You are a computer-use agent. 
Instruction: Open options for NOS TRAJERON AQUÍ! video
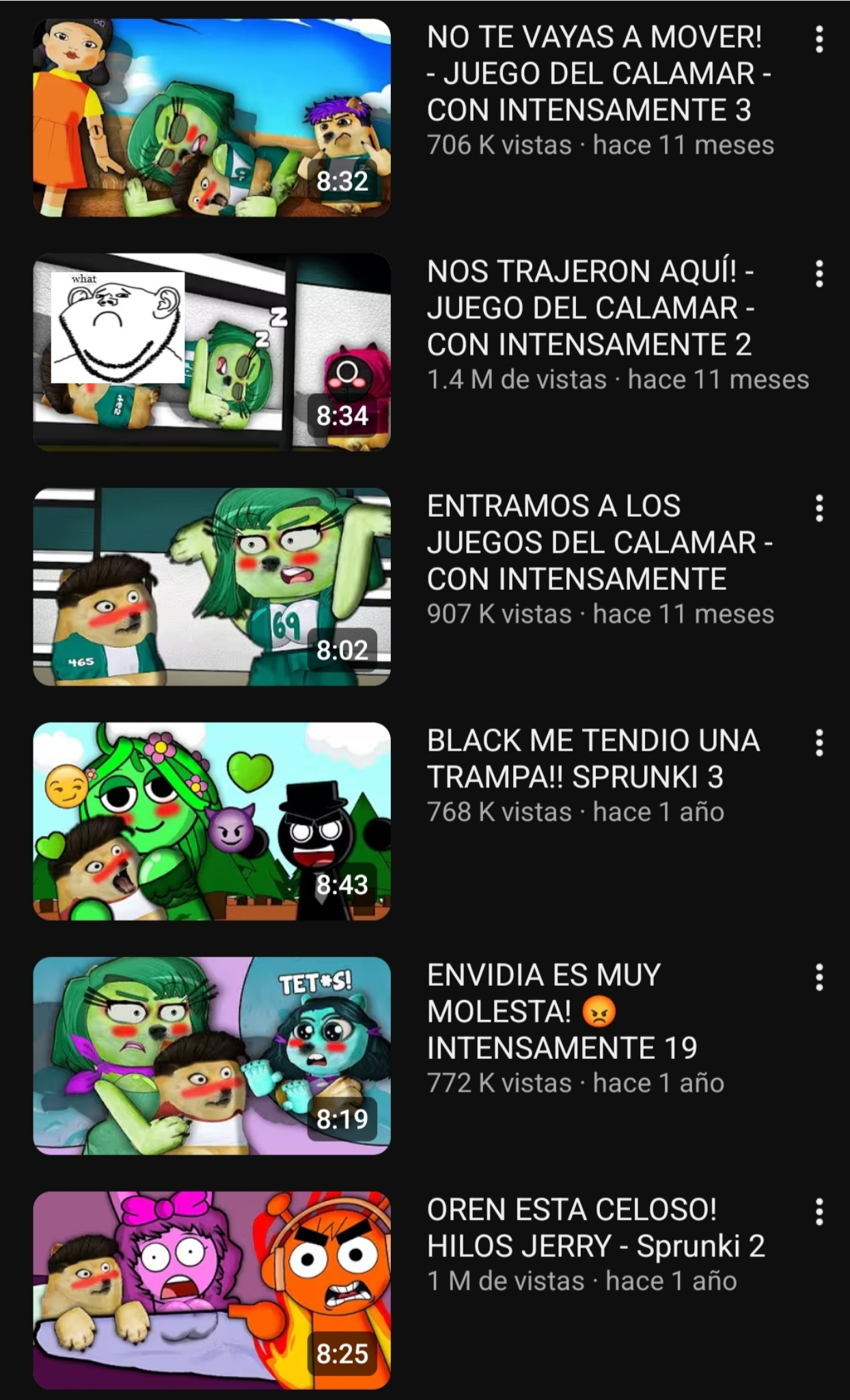click(819, 274)
